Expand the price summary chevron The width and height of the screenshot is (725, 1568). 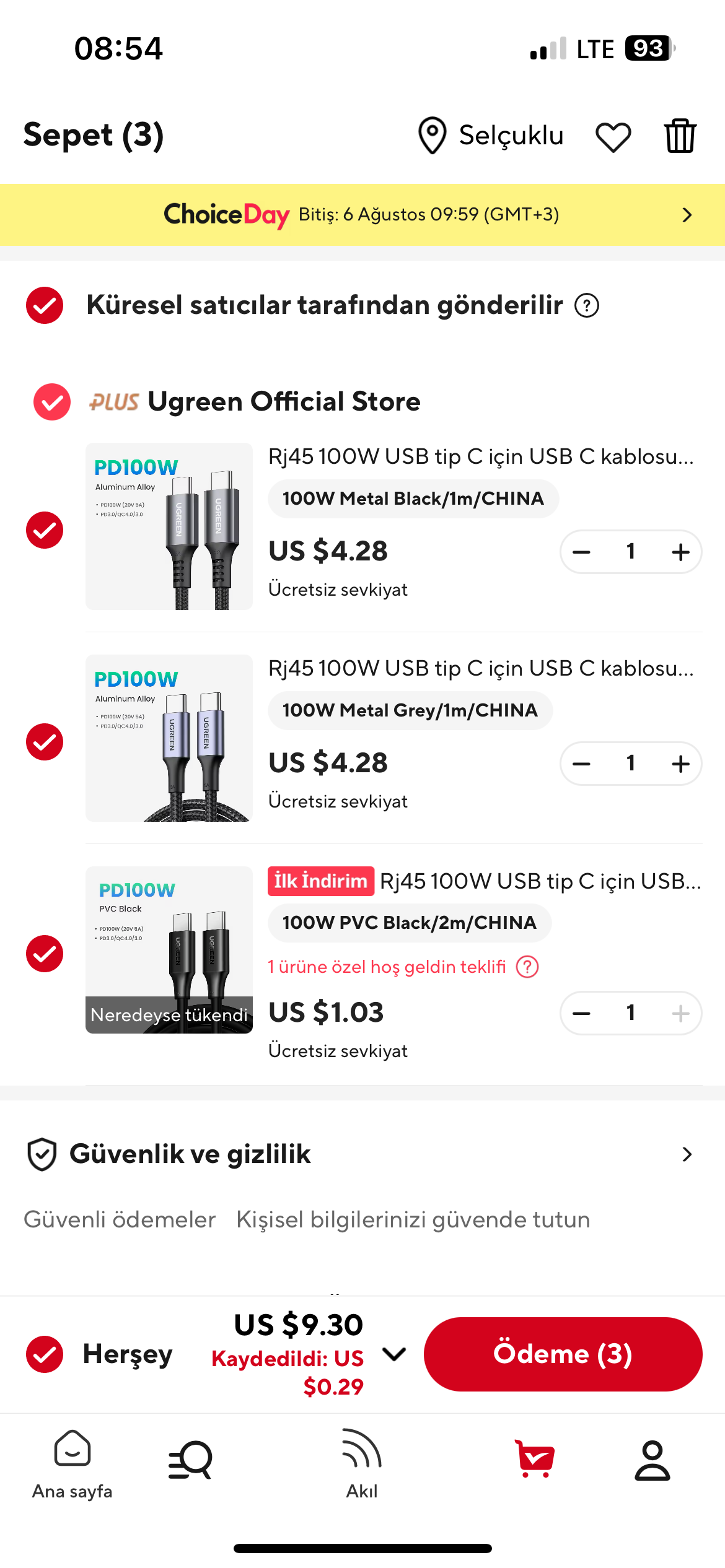coord(394,1354)
